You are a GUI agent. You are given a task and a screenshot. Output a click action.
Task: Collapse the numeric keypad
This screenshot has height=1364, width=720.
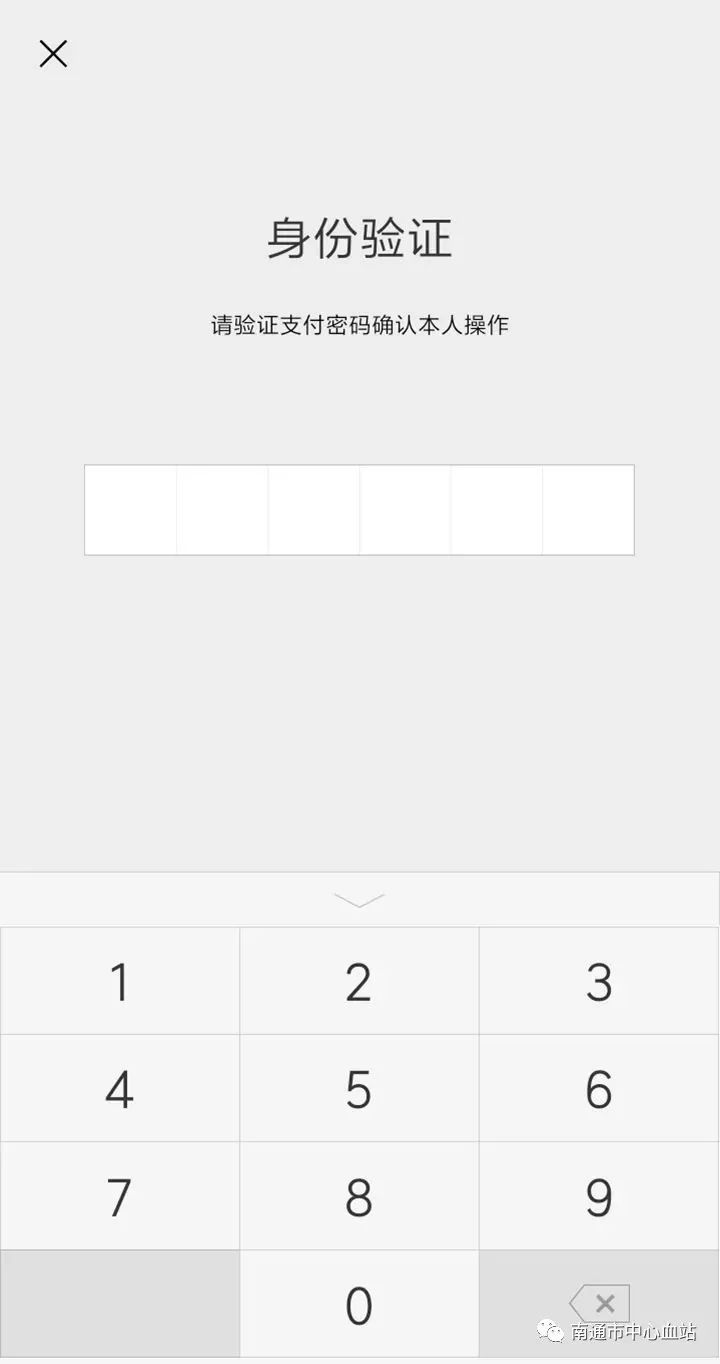click(359, 900)
